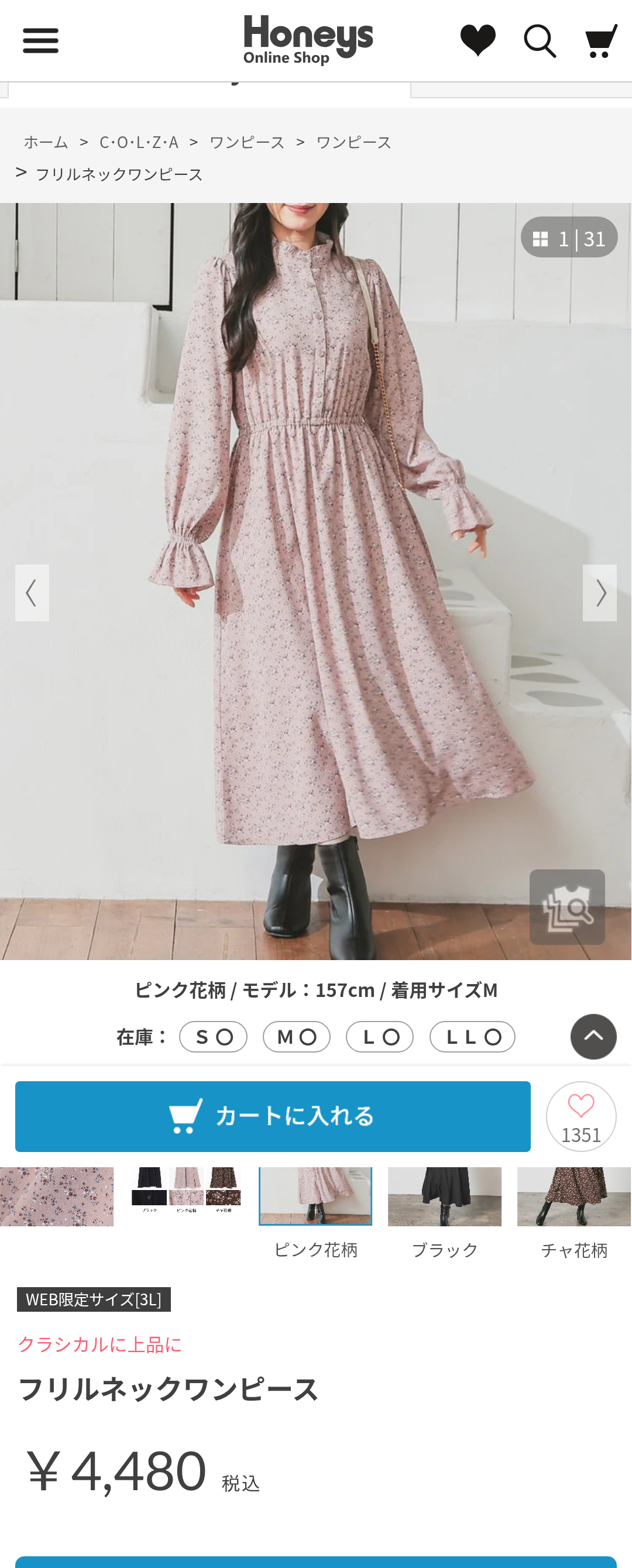Open the favorites heart in header

(478, 41)
